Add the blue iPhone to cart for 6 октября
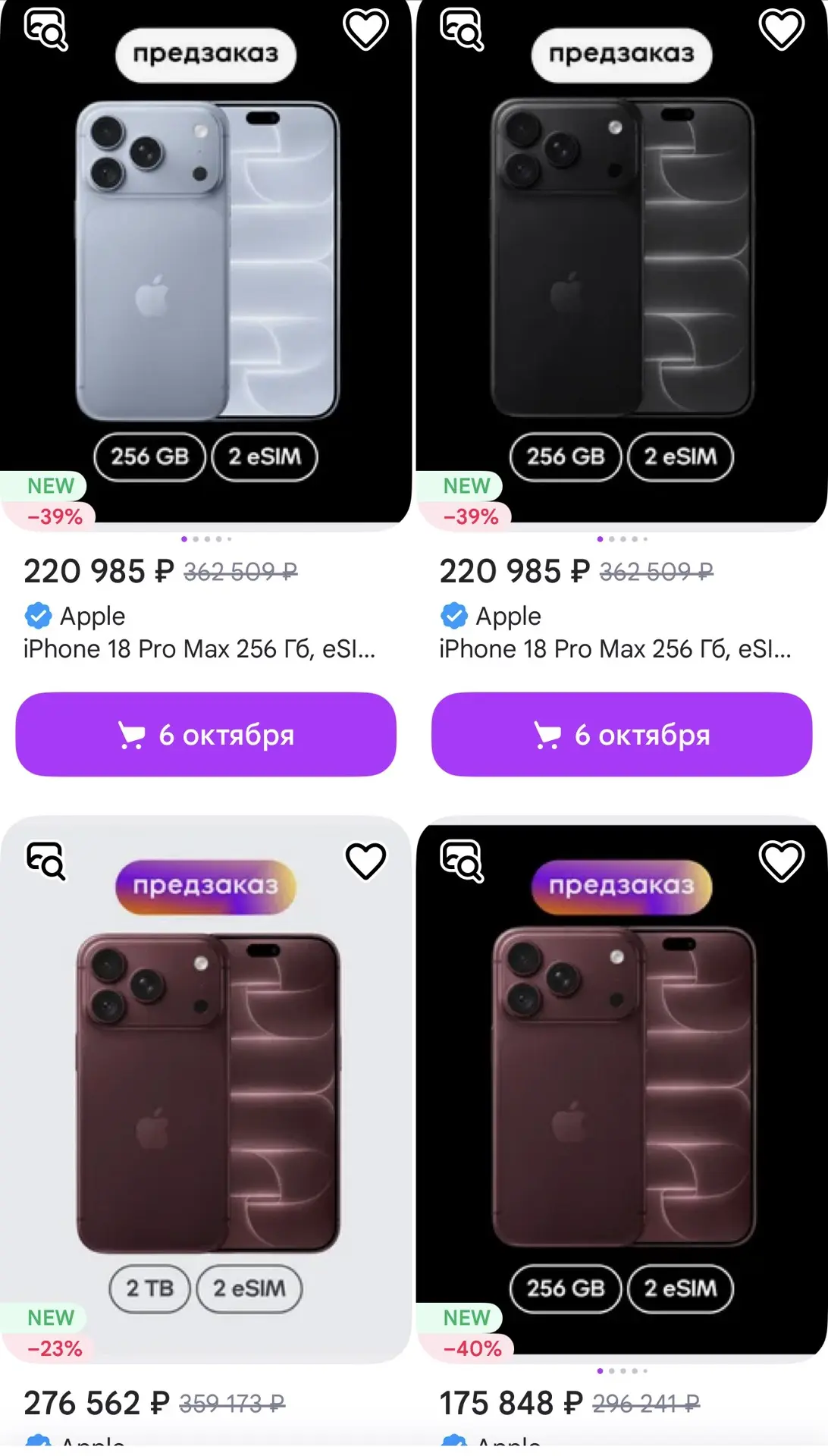This screenshot has height=1456, width=828. (205, 734)
